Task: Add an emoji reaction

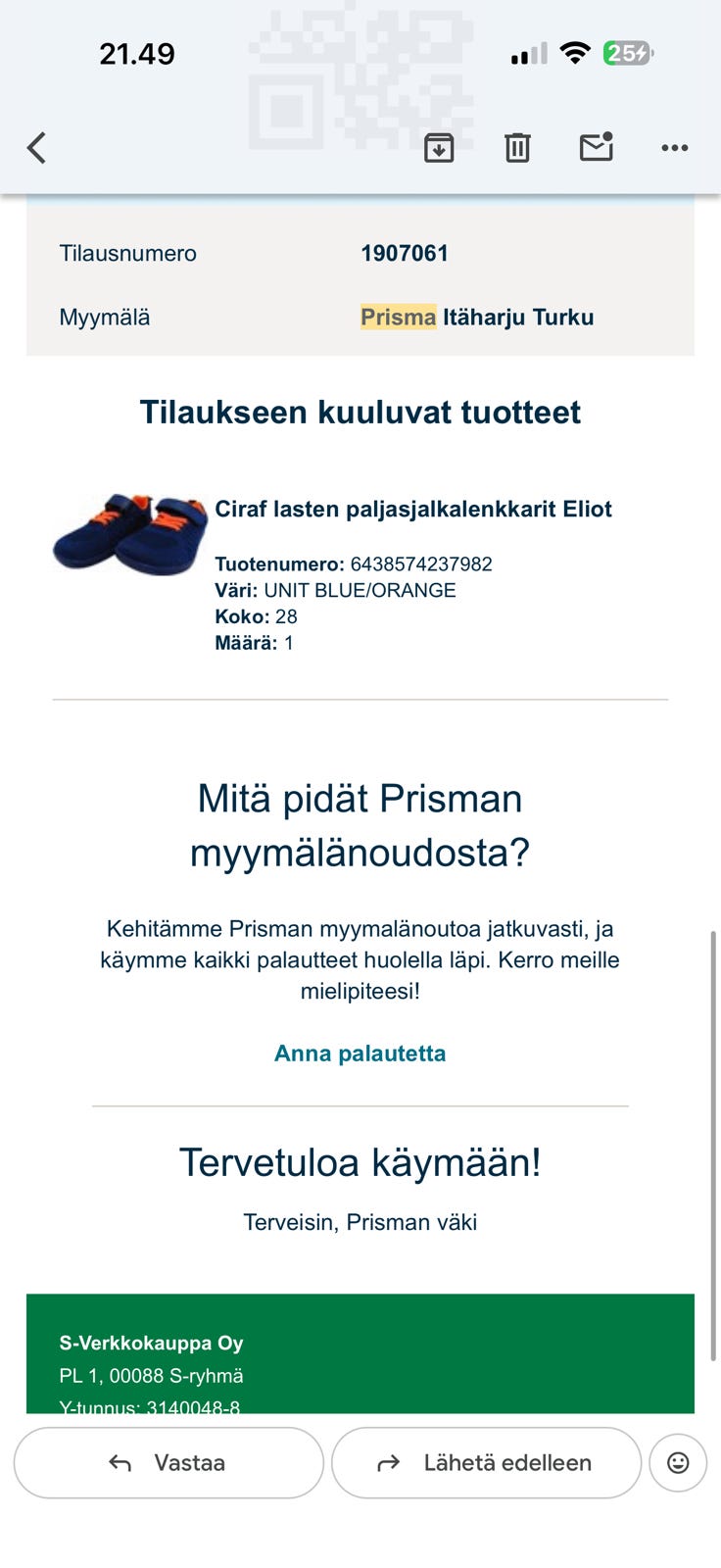Action: click(x=678, y=1462)
